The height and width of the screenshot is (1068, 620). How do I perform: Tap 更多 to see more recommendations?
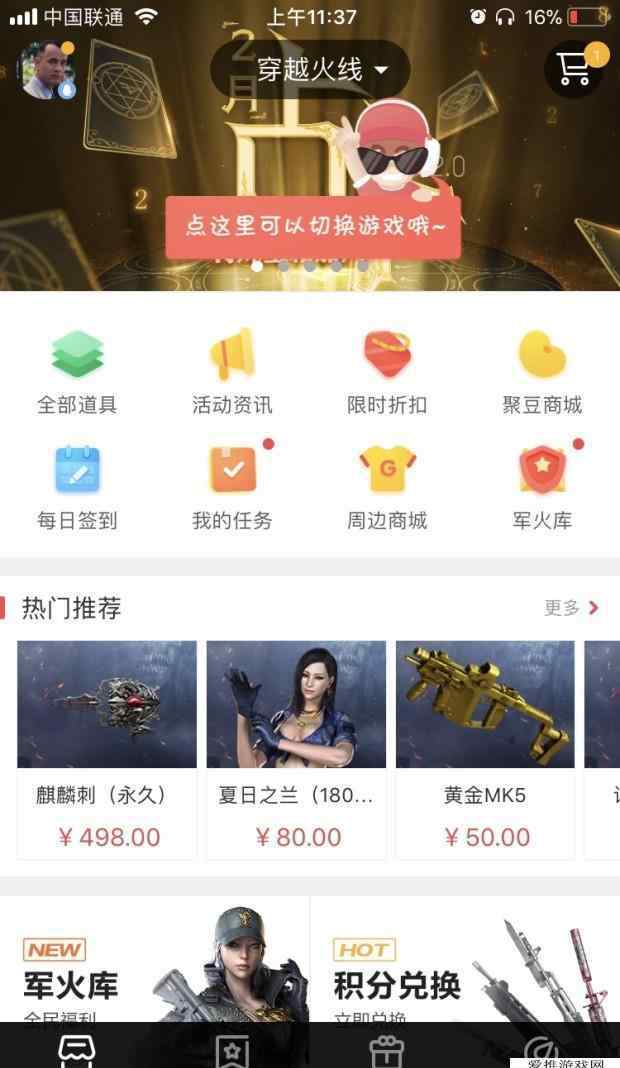point(571,608)
